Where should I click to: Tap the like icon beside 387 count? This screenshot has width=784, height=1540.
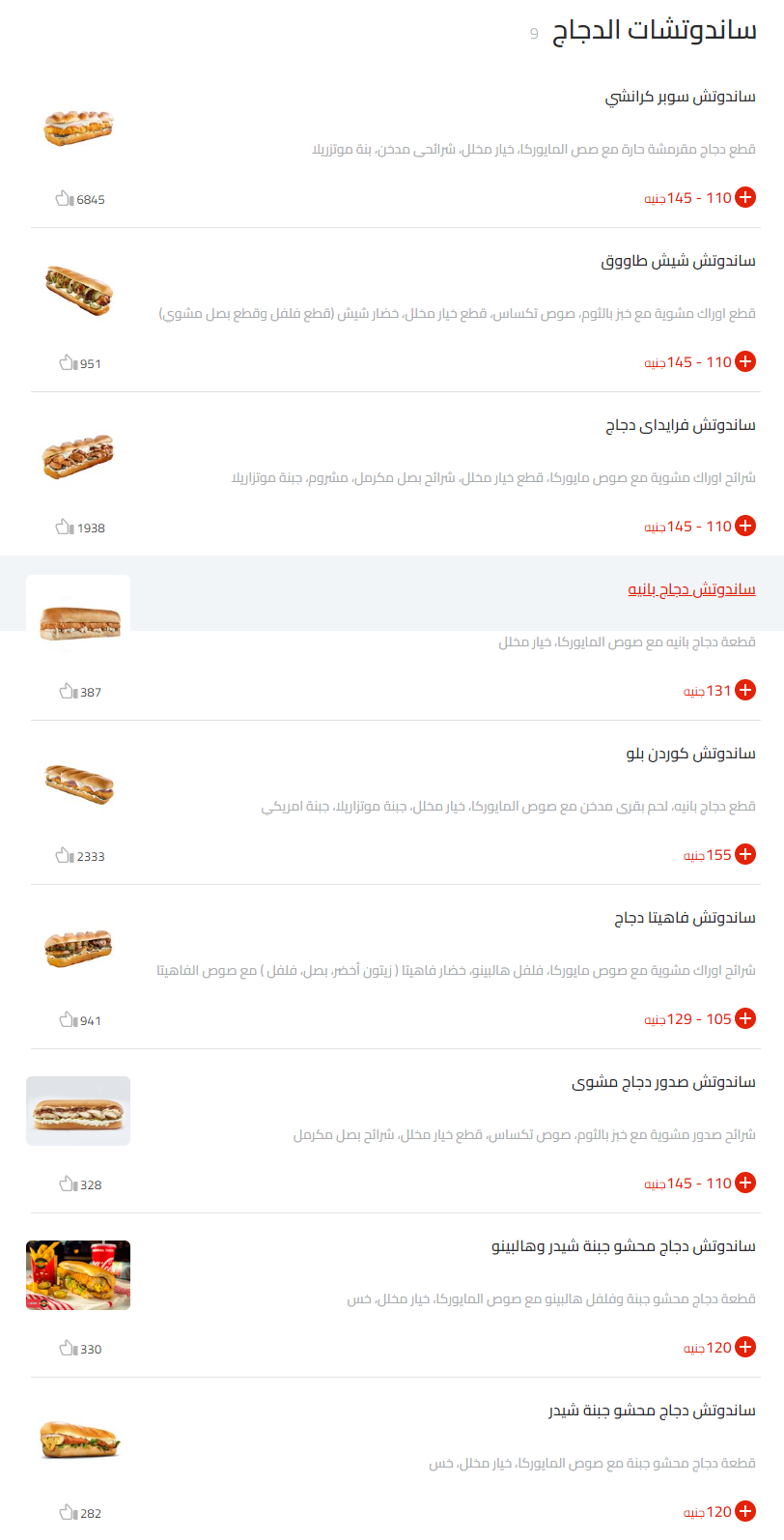[x=66, y=692]
